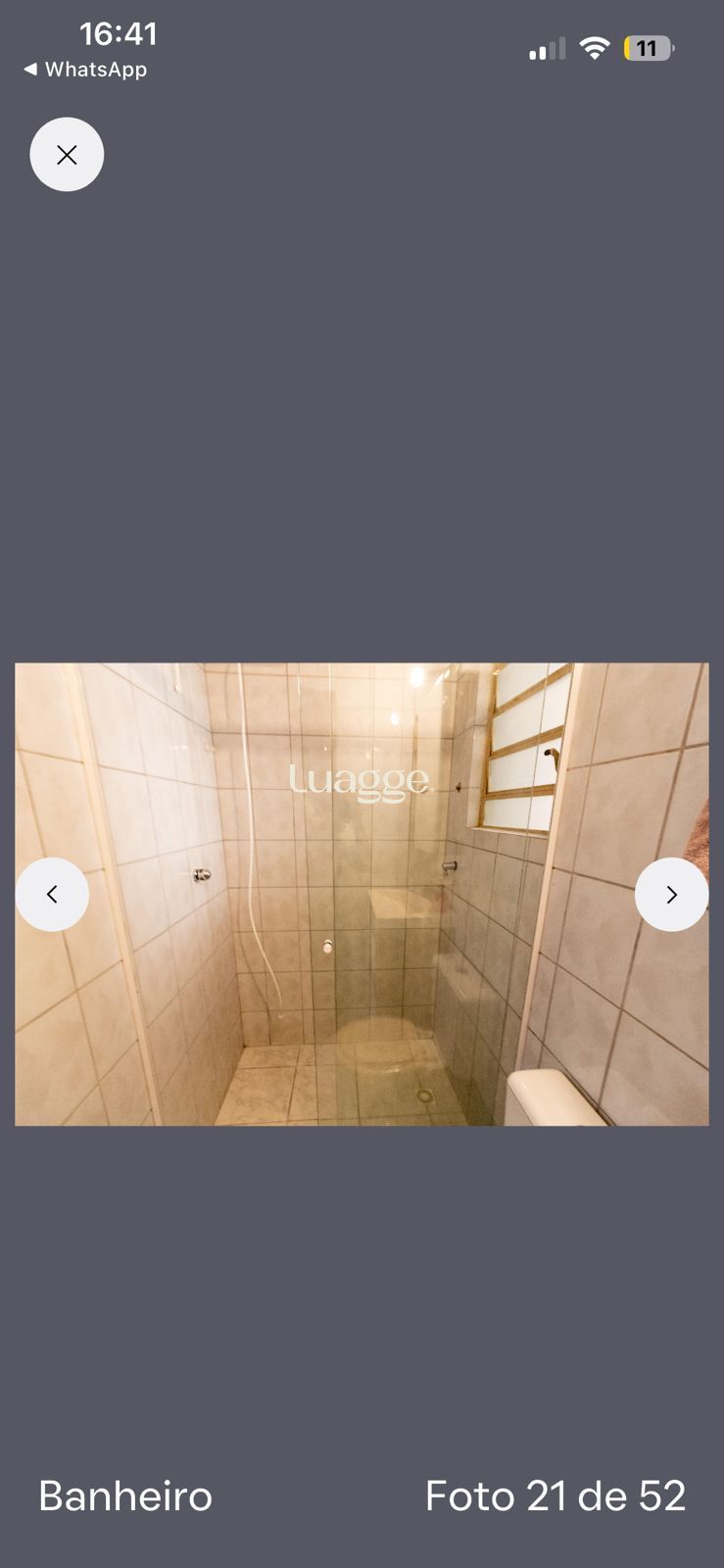
Task: Return to WhatsApp via back link
Action: [85, 70]
